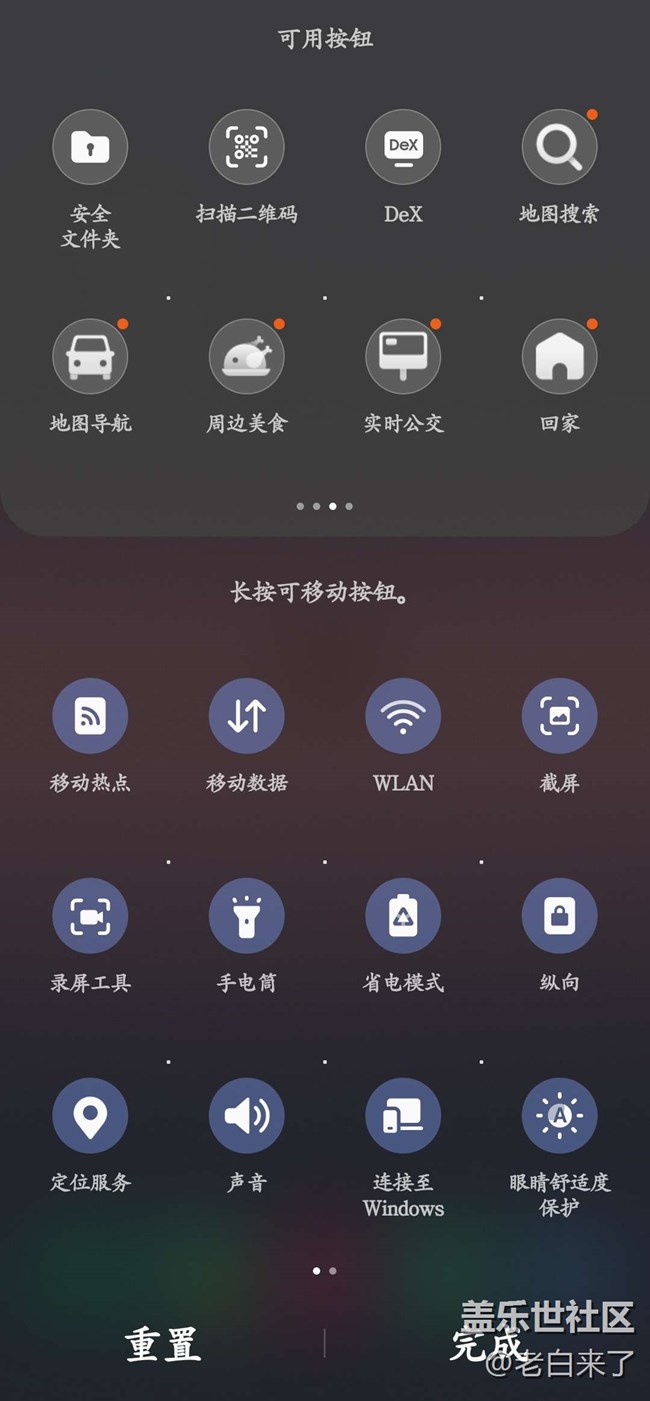Tap the 回家 home button
The height and width of the screenshot is (1401, 650).
point(560,357)
